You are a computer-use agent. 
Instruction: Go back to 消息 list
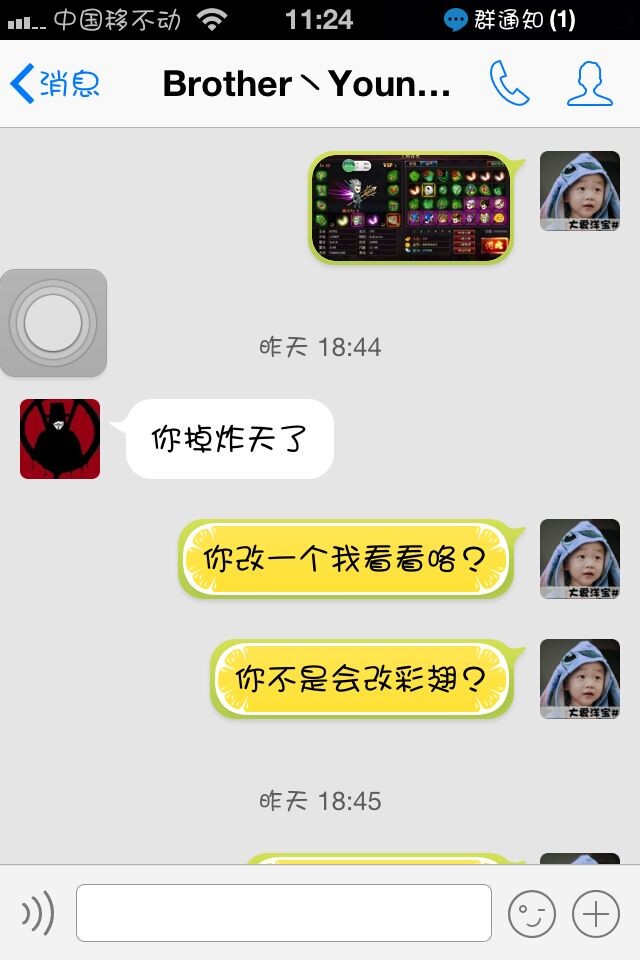coord(55,85)
